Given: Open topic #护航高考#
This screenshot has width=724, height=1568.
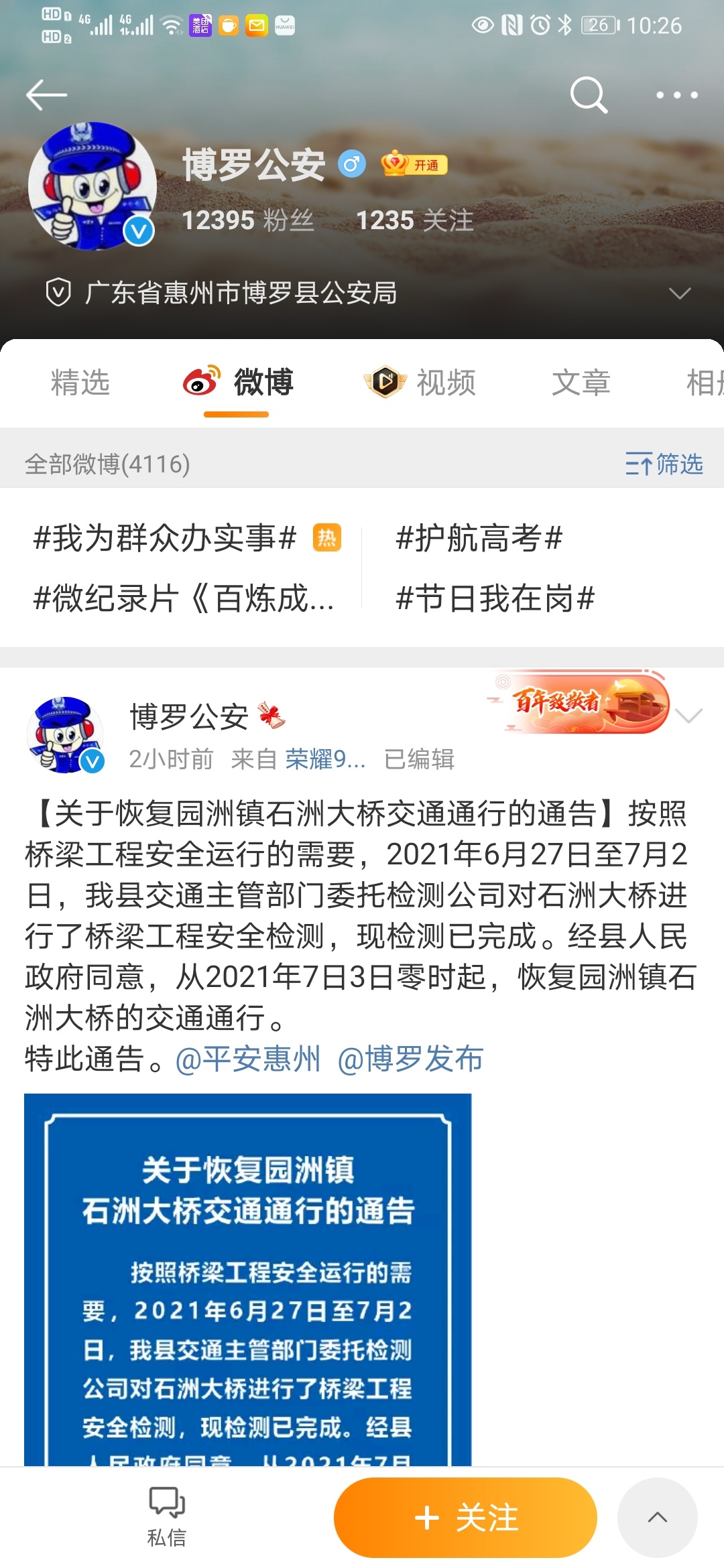Looking at the screenshot, I should pyautogui.click(x=479, y=538).
